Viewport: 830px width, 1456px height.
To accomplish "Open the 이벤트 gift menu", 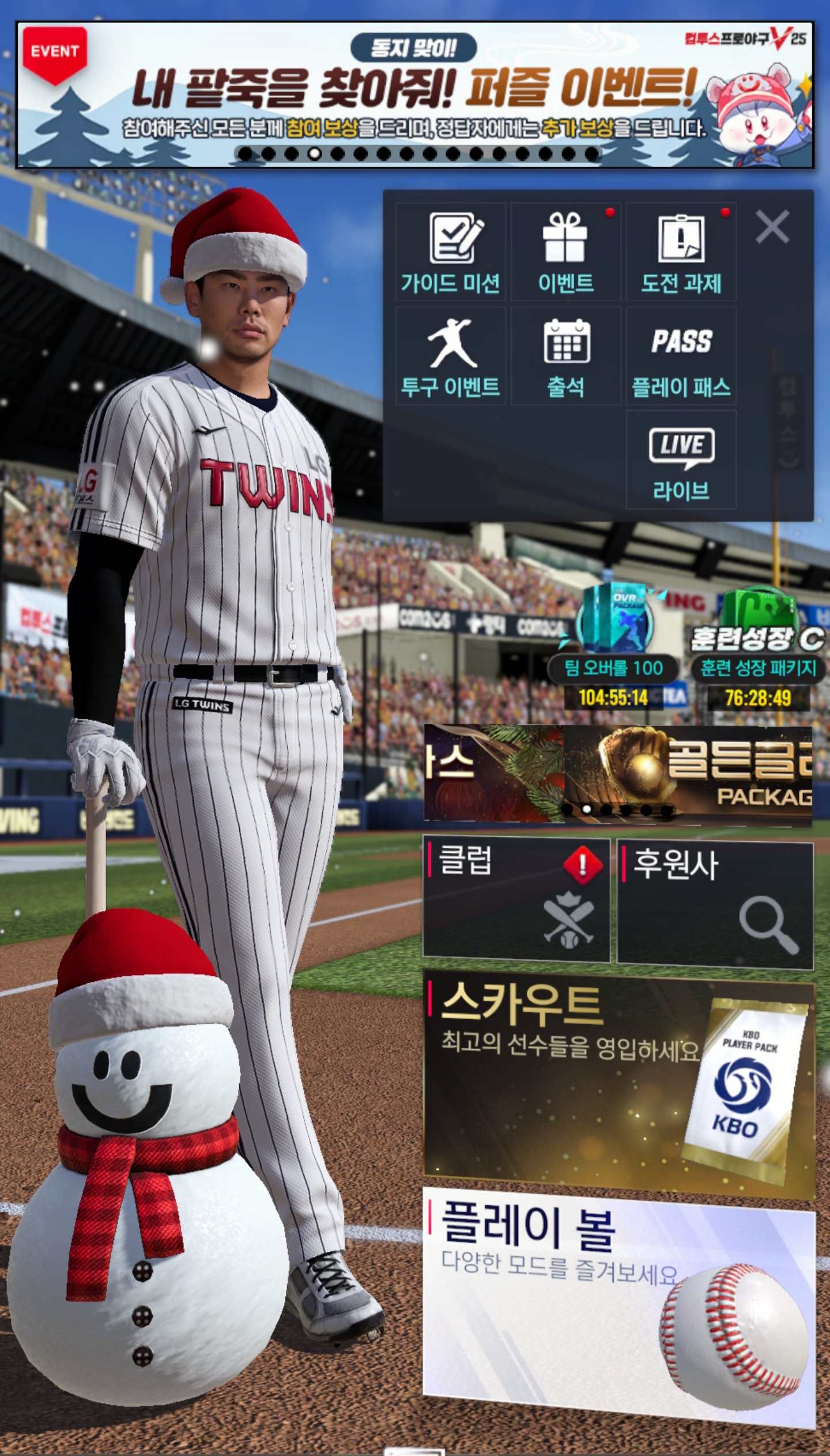I will click(x=565, y=252).
